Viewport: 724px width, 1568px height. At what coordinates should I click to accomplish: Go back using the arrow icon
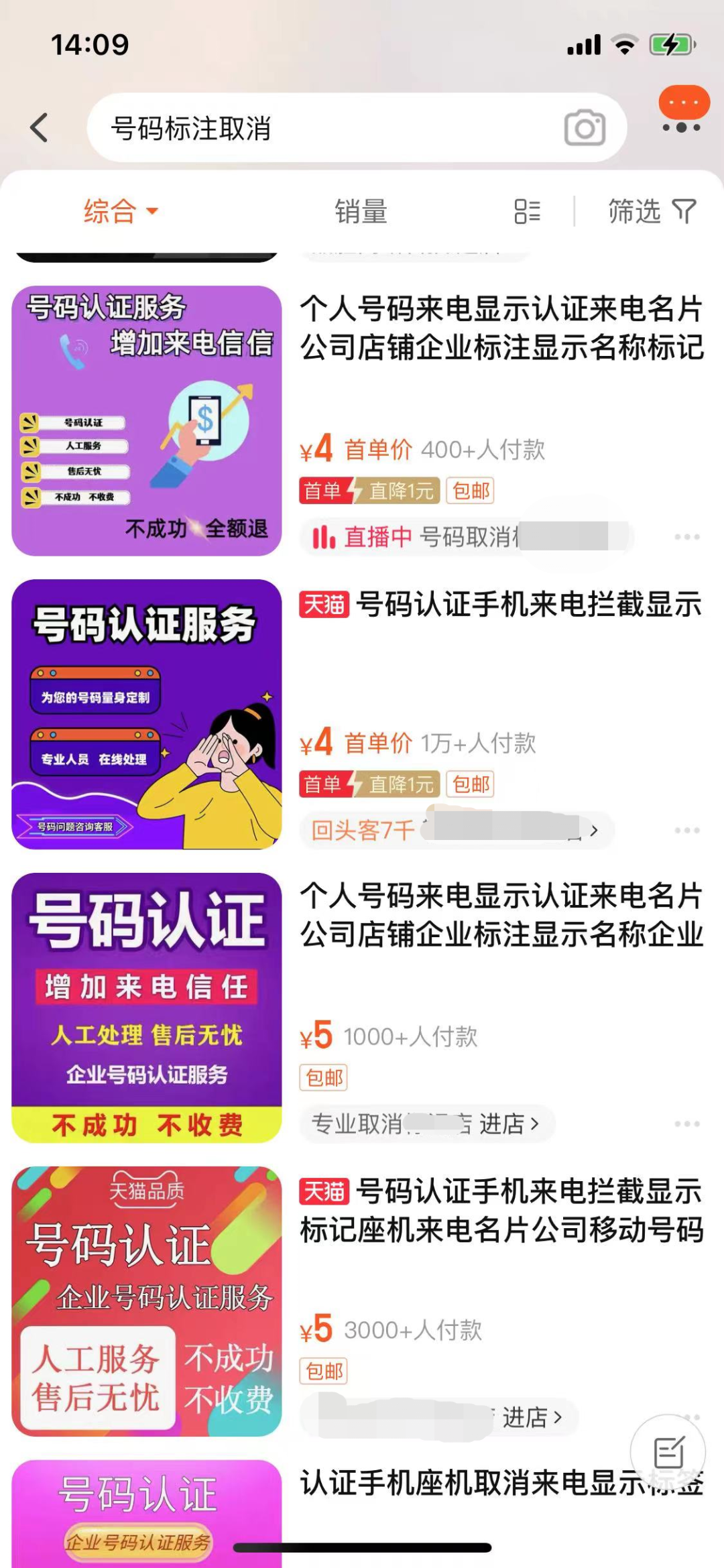[x=40, y=127]
